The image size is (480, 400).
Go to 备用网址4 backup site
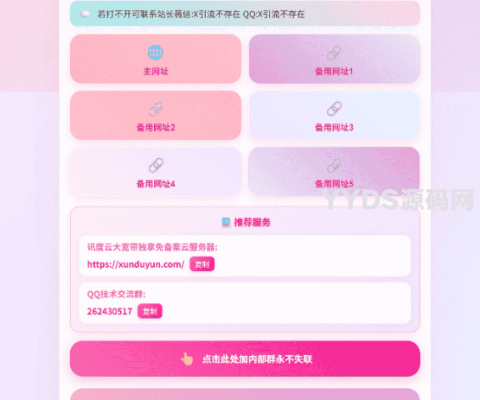click(x=156, y=172)
